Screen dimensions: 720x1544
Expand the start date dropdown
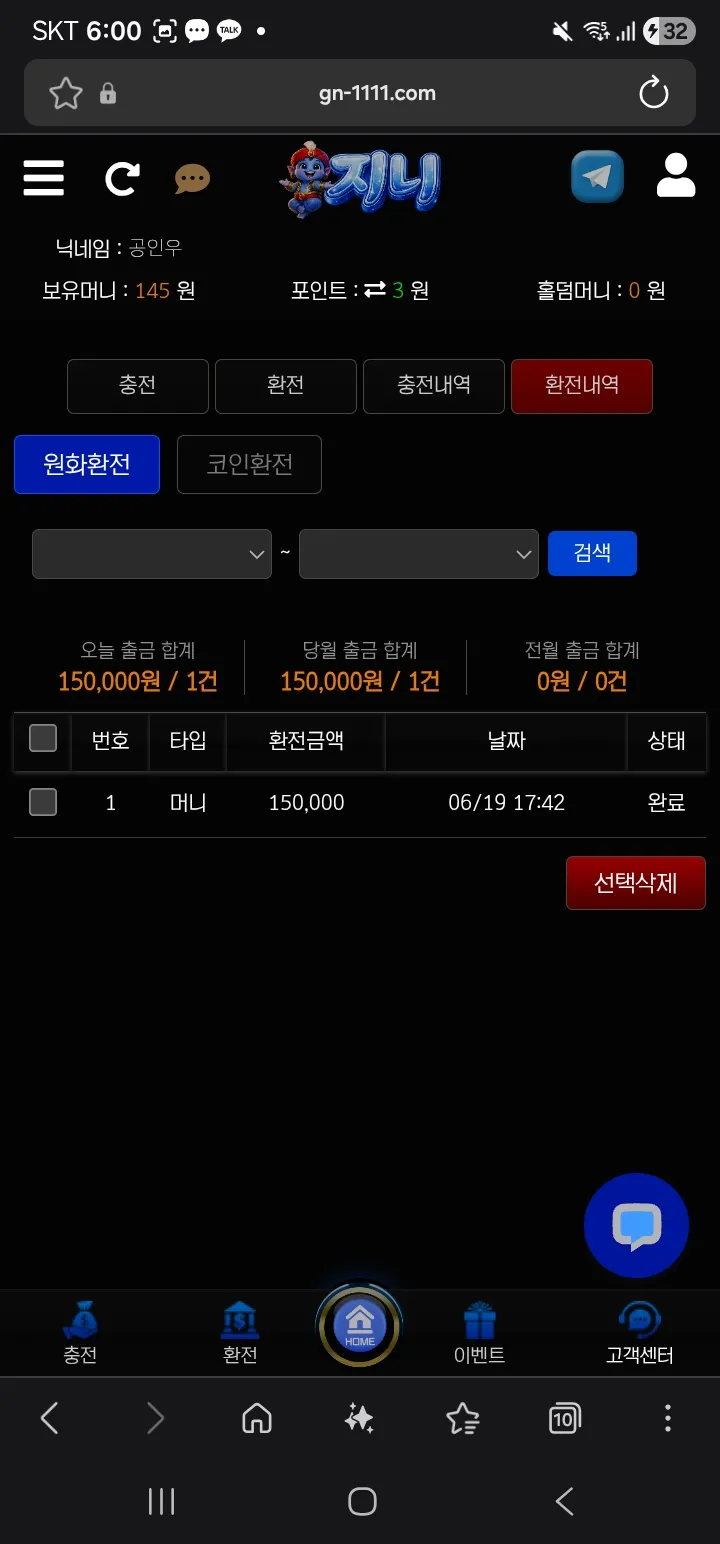pos(152,554)
